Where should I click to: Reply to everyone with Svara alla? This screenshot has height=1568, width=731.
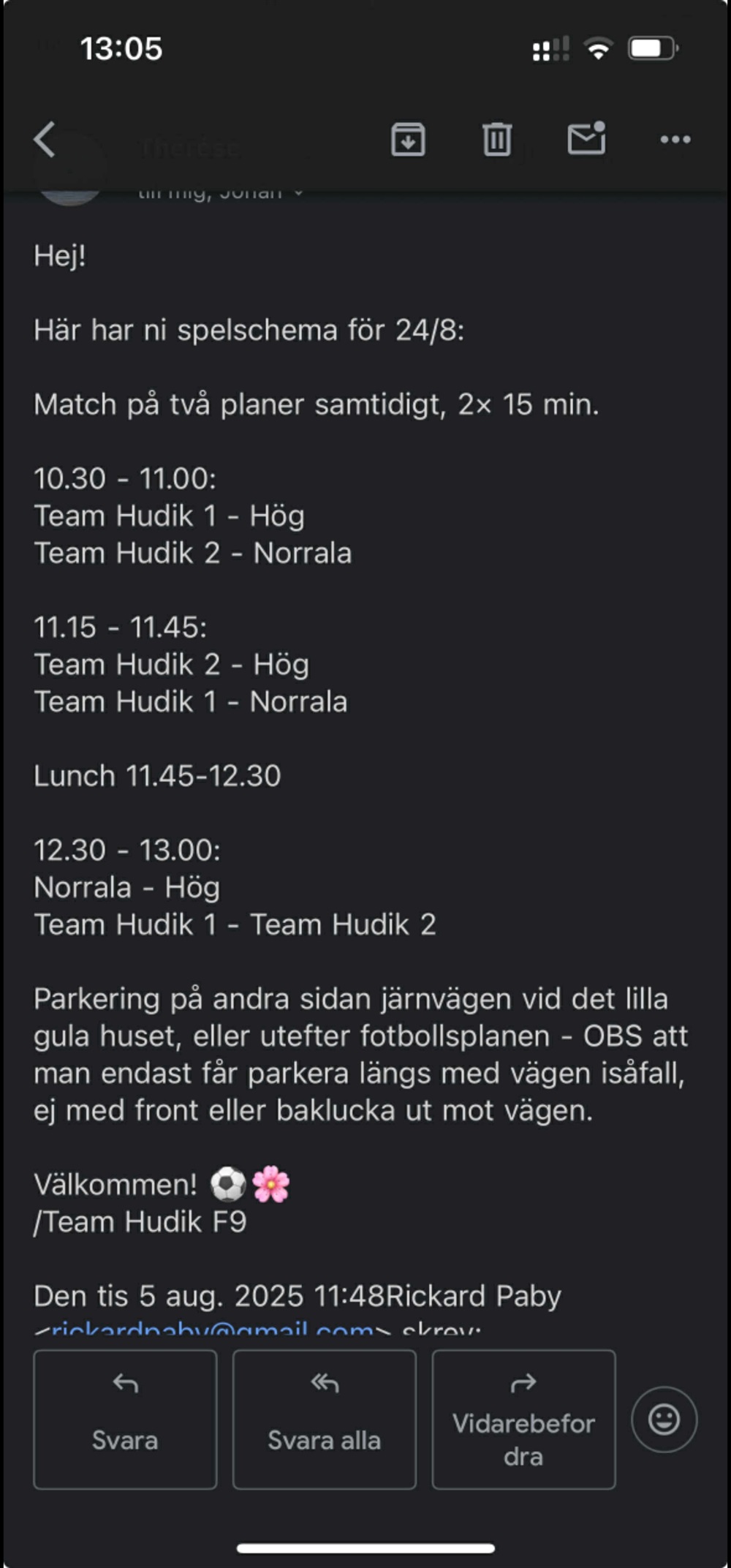pyautogui.click(x=325, y=1419)
